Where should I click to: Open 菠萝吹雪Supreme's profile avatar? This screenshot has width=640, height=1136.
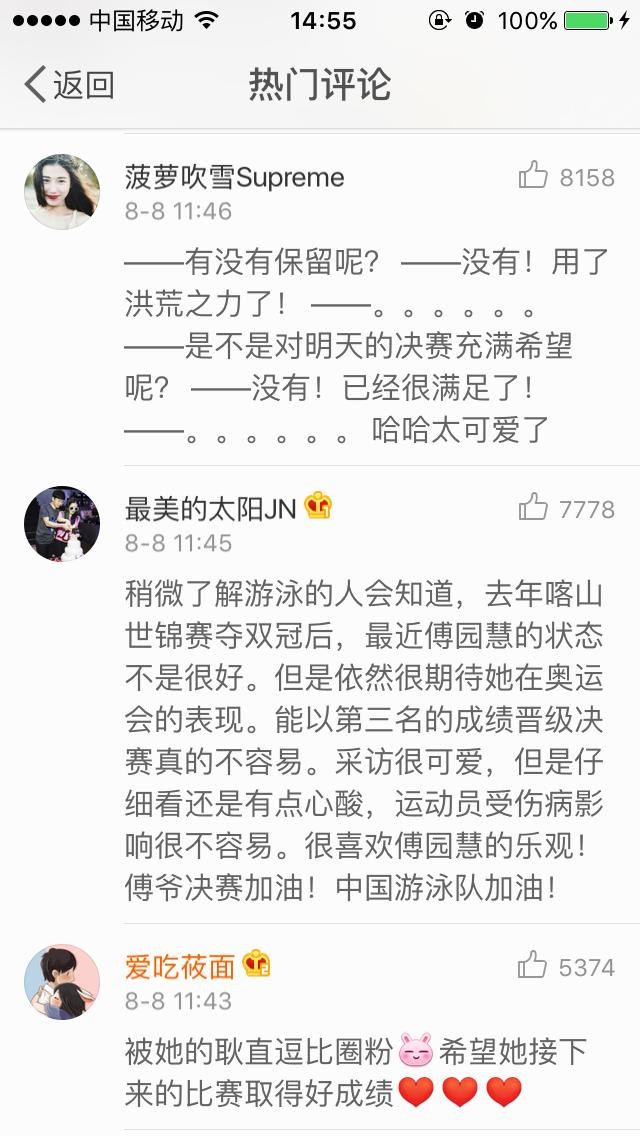click(x=62, y=192)
